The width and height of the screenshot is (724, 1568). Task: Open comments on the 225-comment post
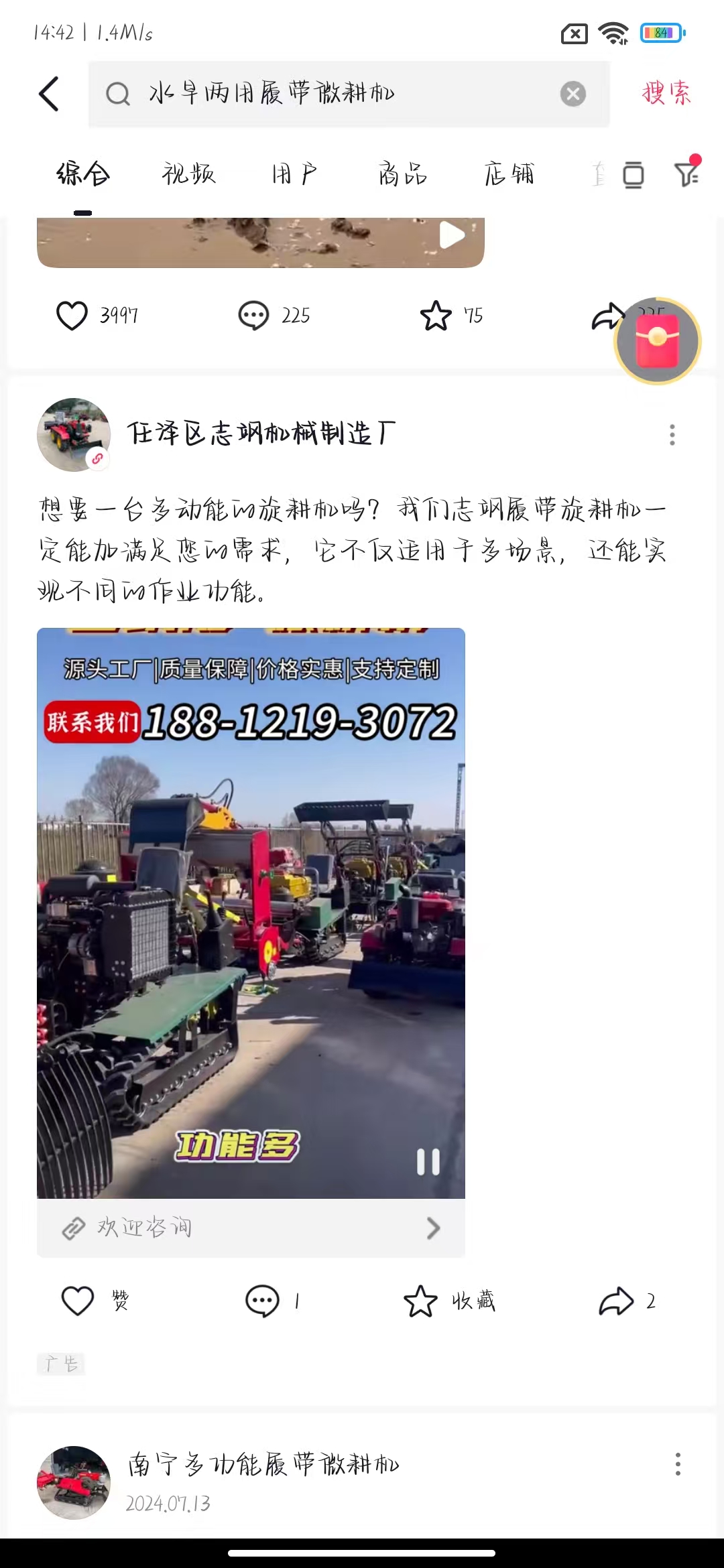pyautogui.click(x=254, y=316)
